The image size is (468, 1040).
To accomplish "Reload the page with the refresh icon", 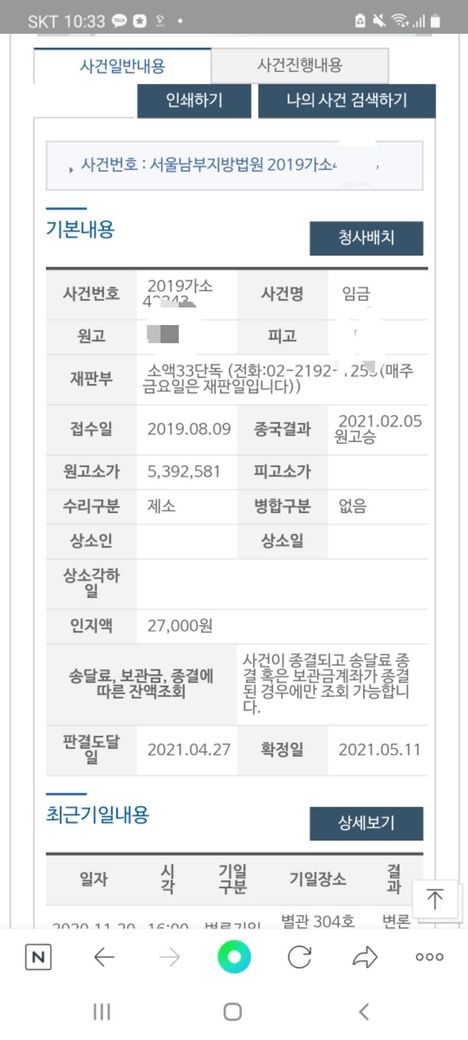I will (300, 957).
